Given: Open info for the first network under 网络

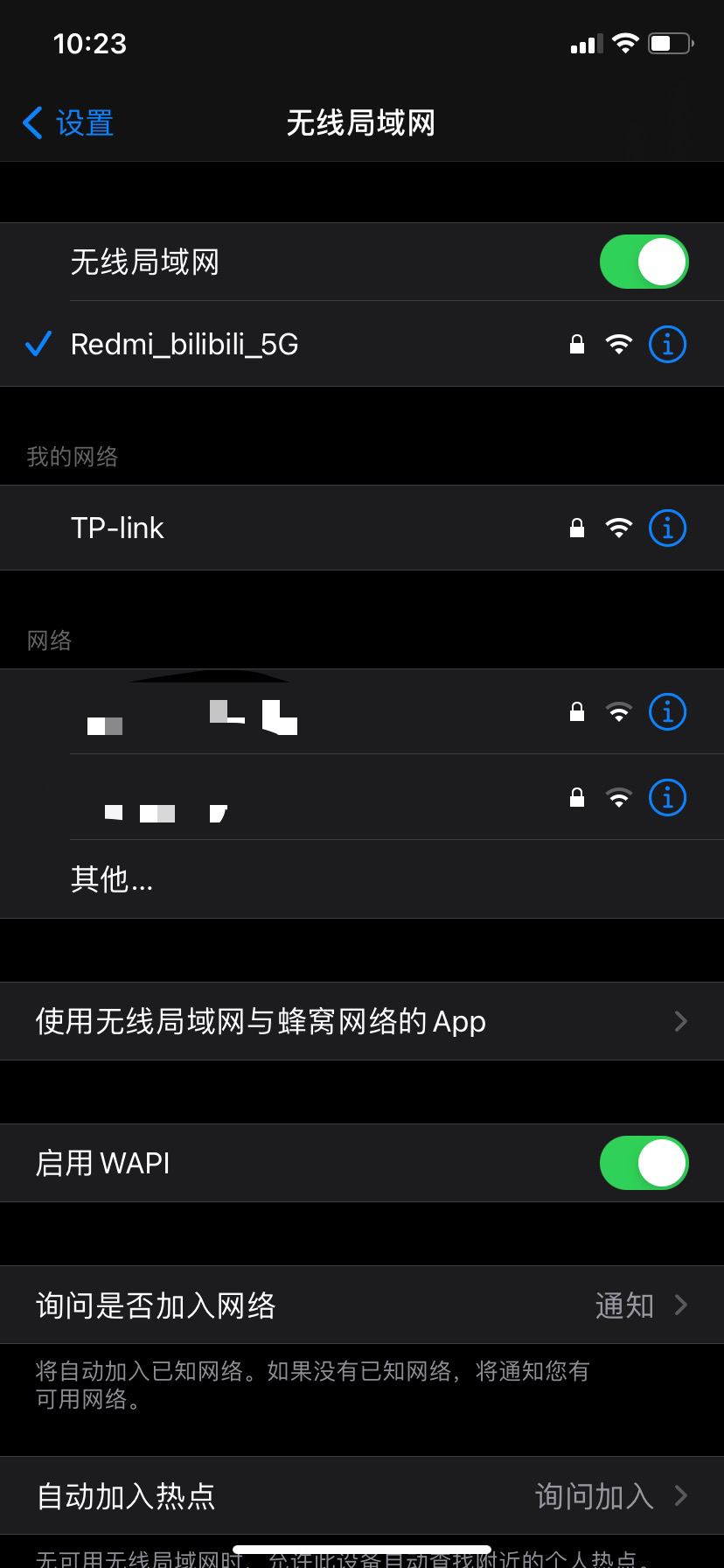Looking at the screenshot, I should [666, 711].
